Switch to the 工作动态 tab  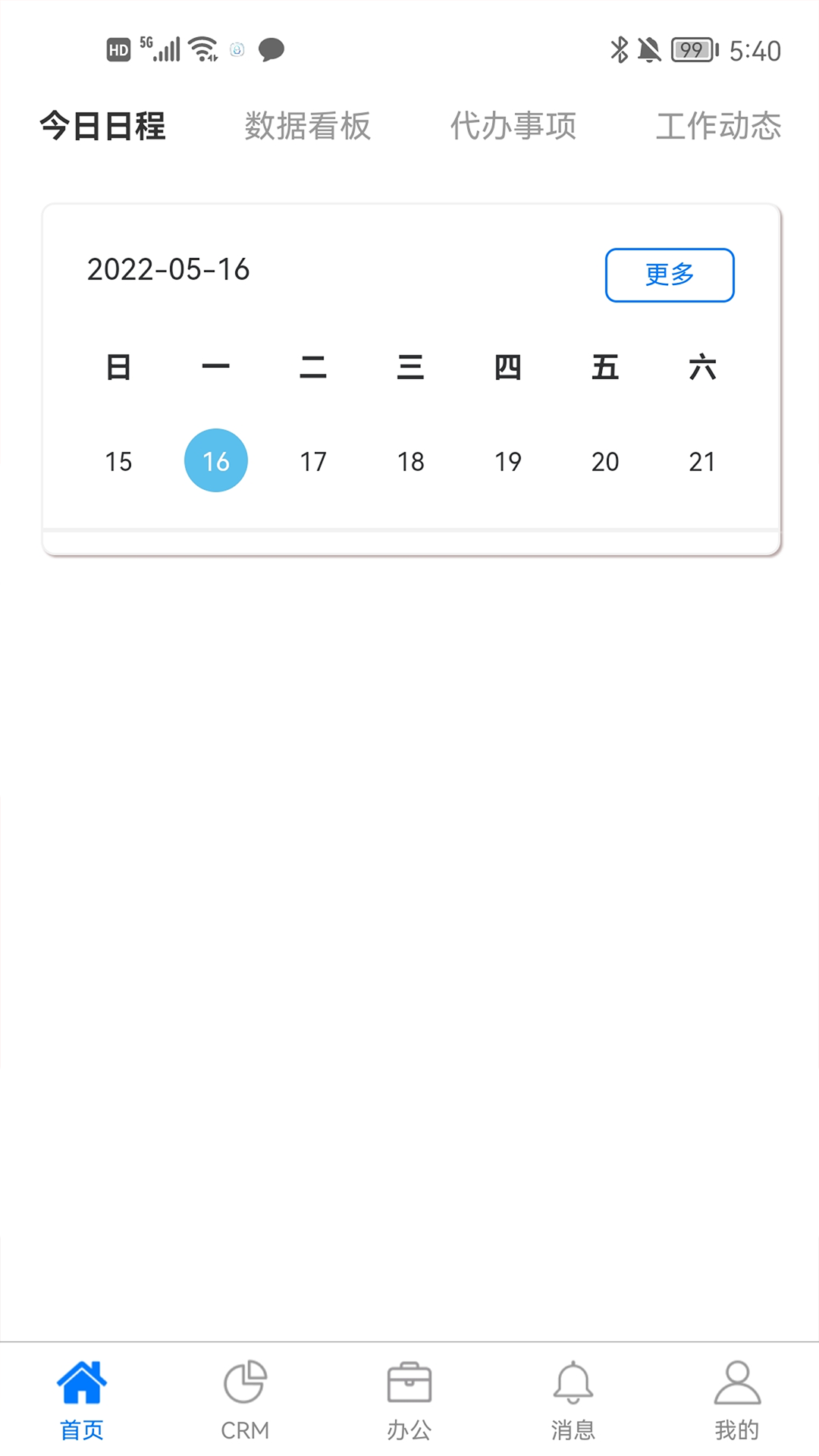point(719,126)
